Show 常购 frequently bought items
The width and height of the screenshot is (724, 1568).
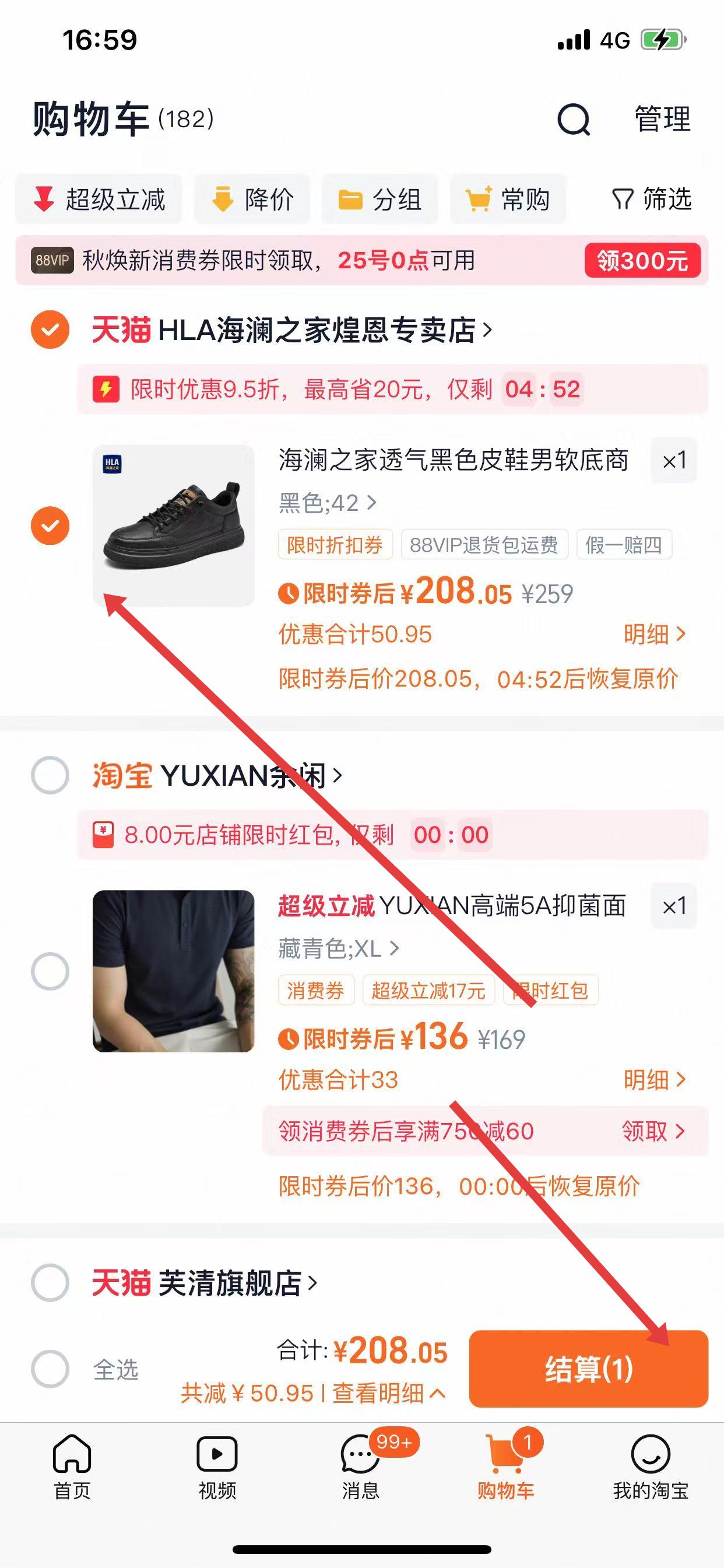[x=508, y=199]
